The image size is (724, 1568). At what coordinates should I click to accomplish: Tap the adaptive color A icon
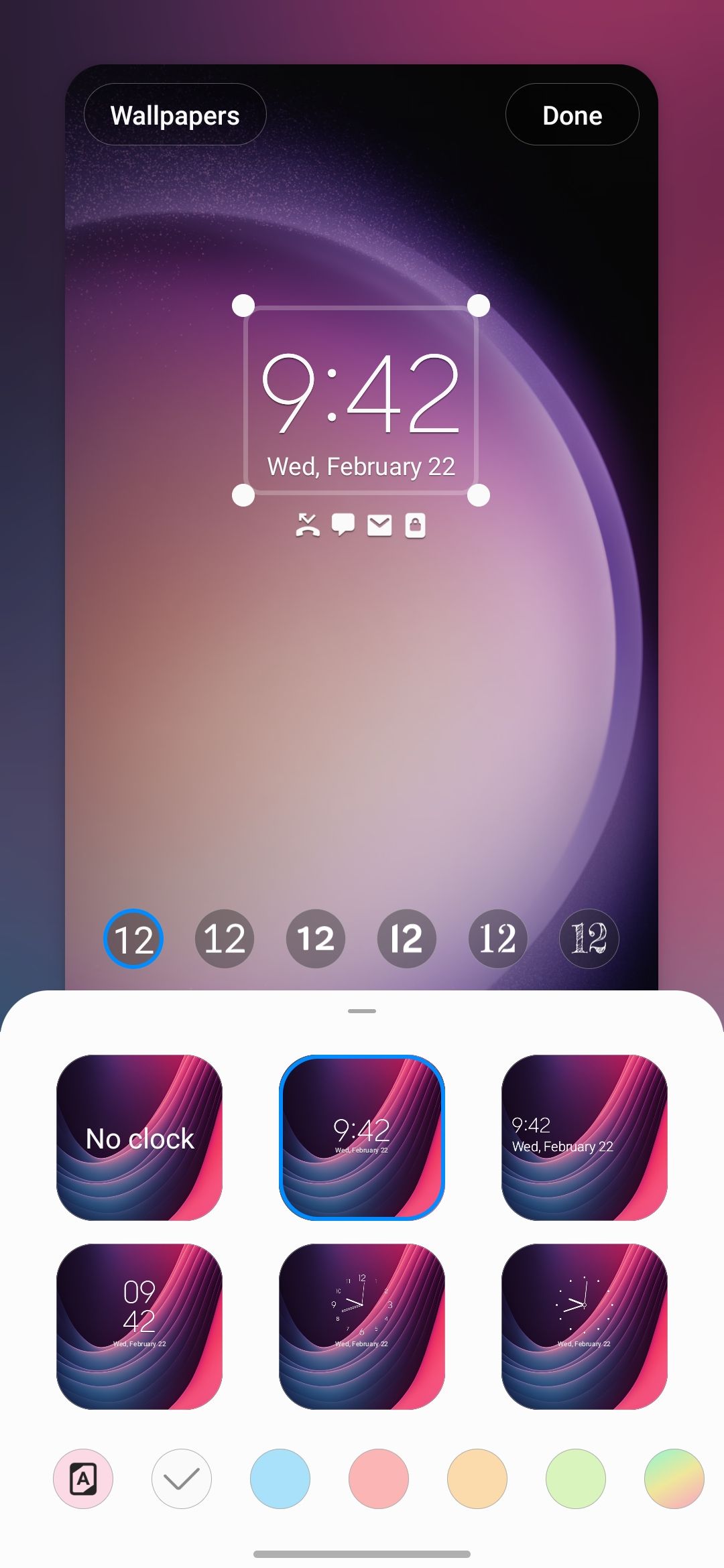tap(83, 1479)
